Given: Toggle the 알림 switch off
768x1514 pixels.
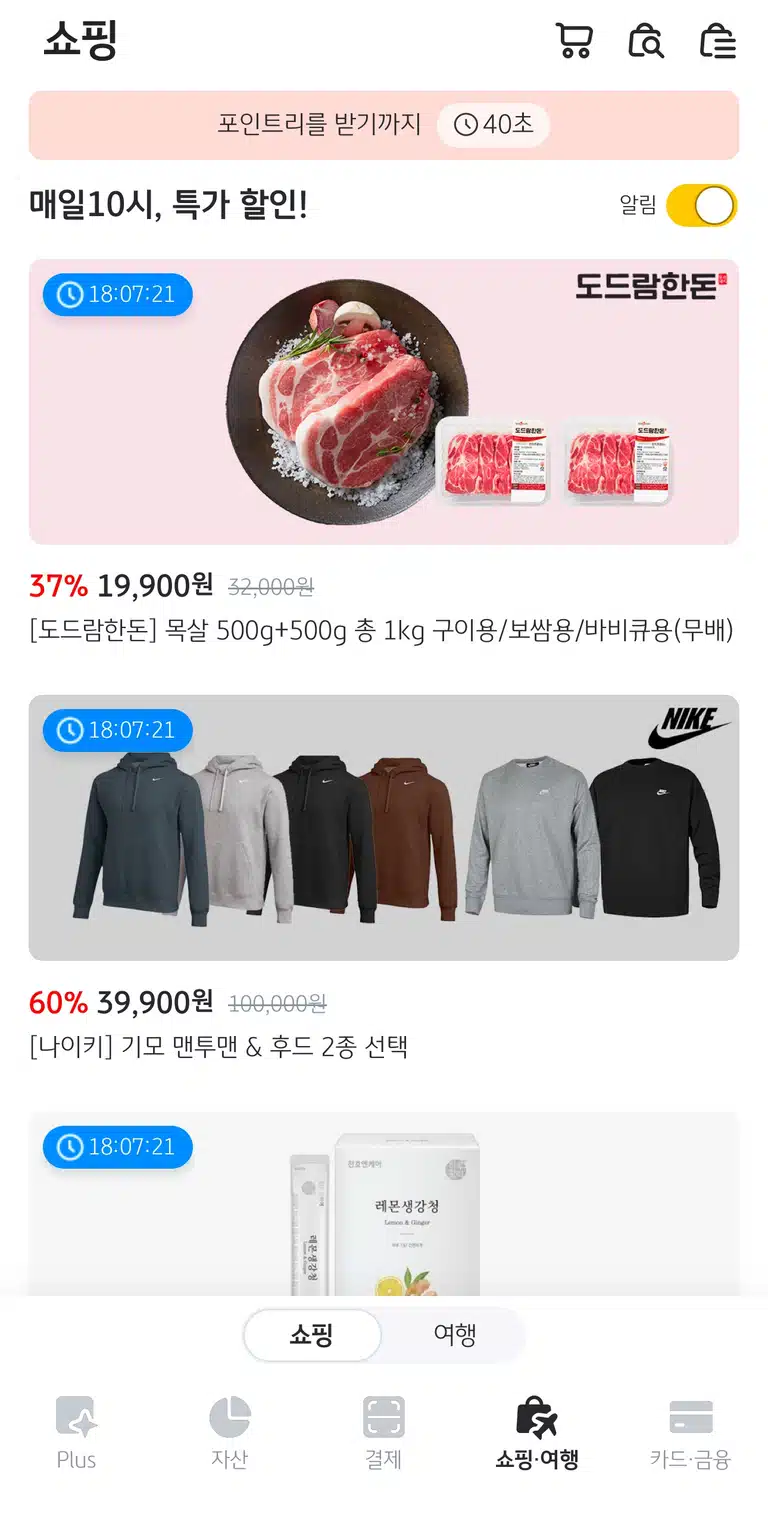Looking at the screenshot, I should click(701, 206).
